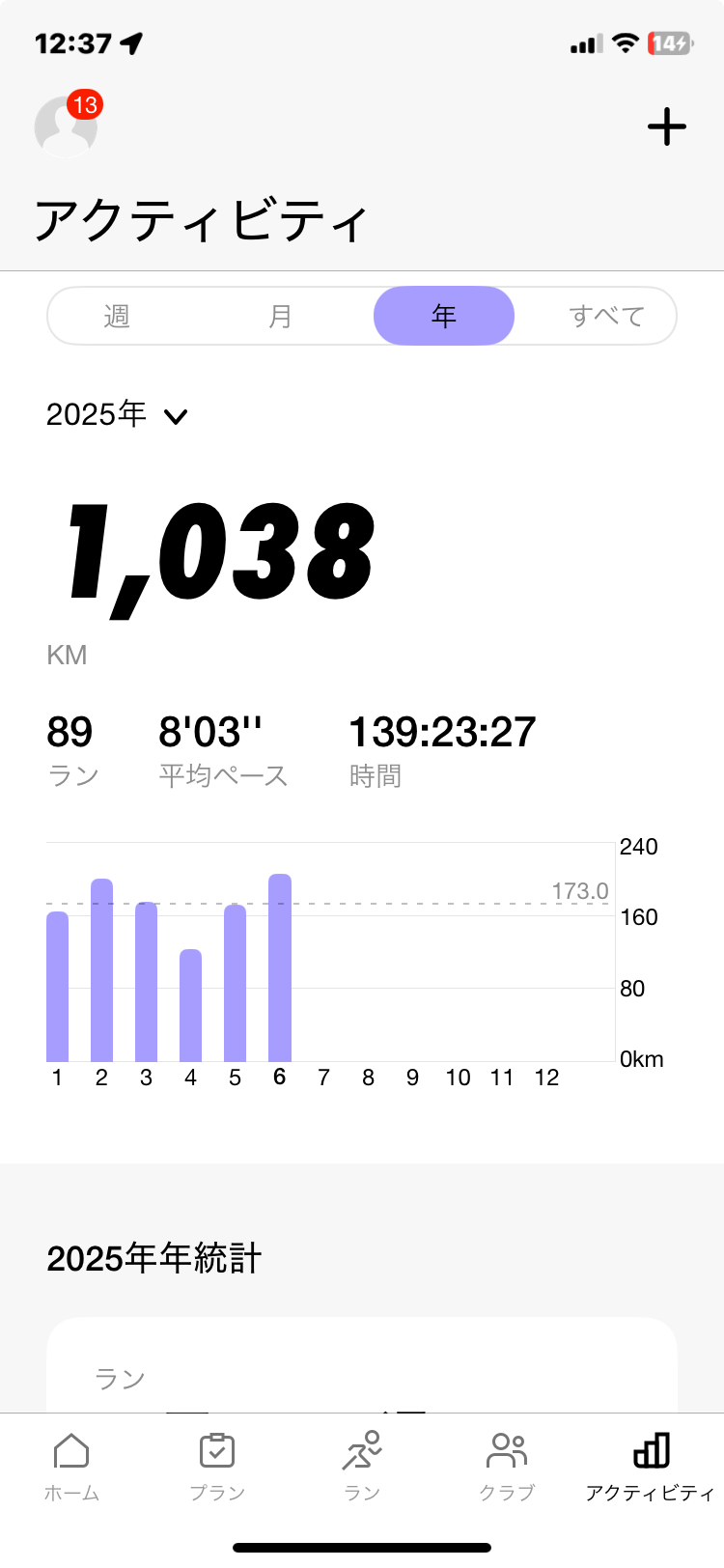Open the プラン tab
This screenshot has height=1568, width=724.
point(217,1467)
